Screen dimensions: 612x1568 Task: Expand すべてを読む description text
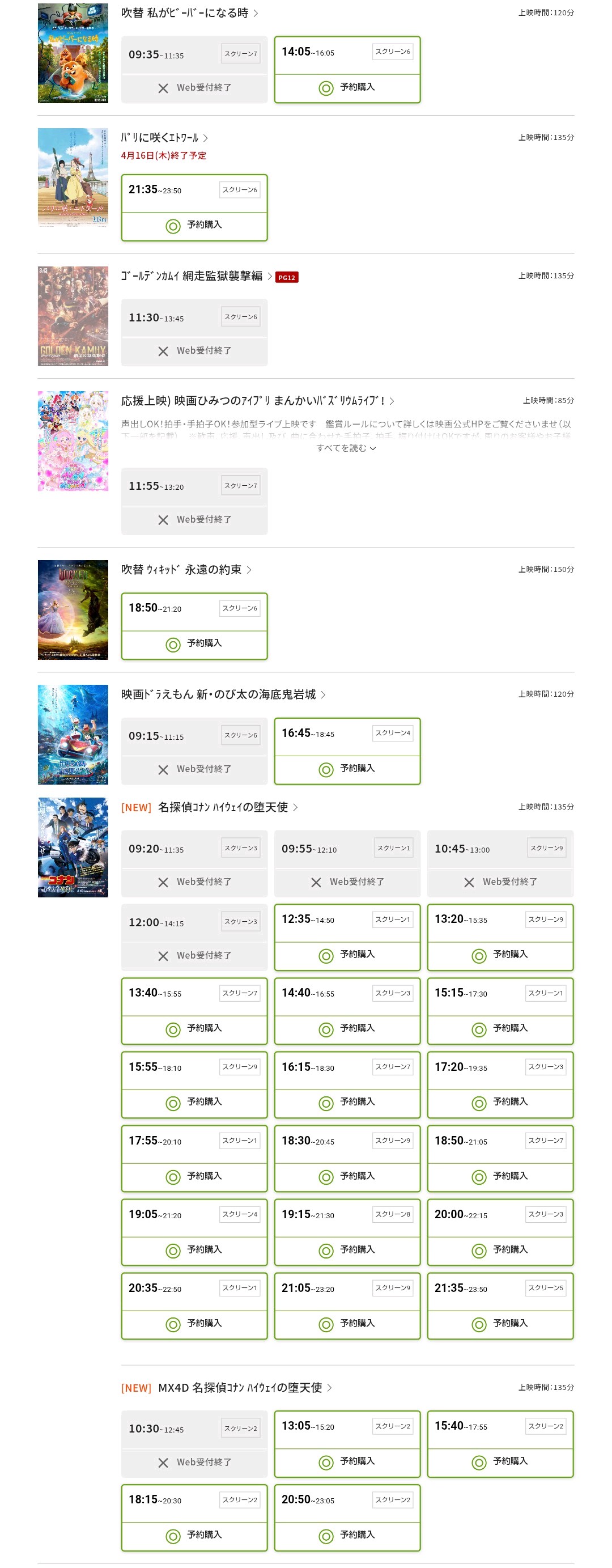point(346,448)
